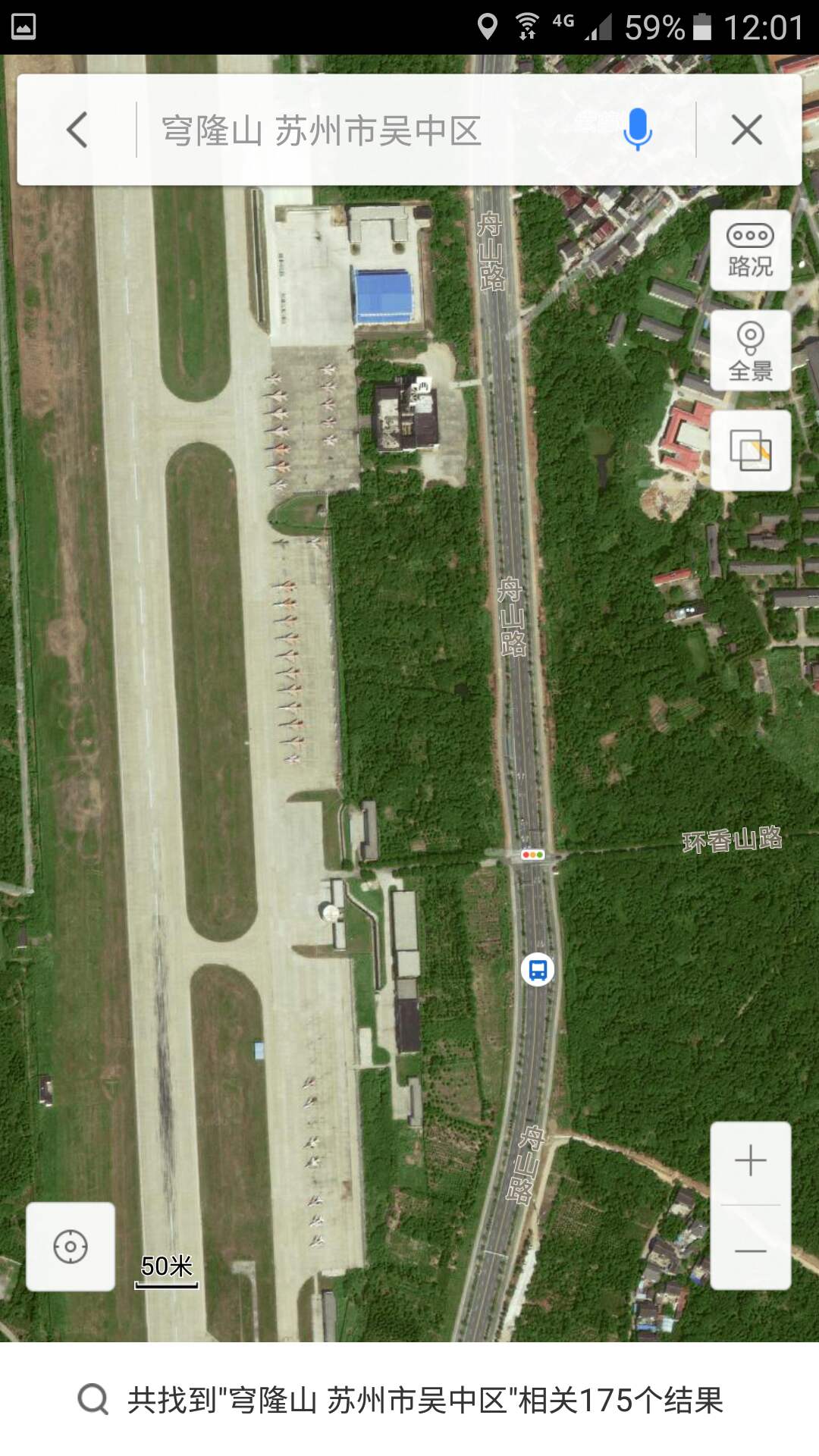This screenshot has height=1456, width=819.
Task: Start voice search with the microphone
Action: 637,130
